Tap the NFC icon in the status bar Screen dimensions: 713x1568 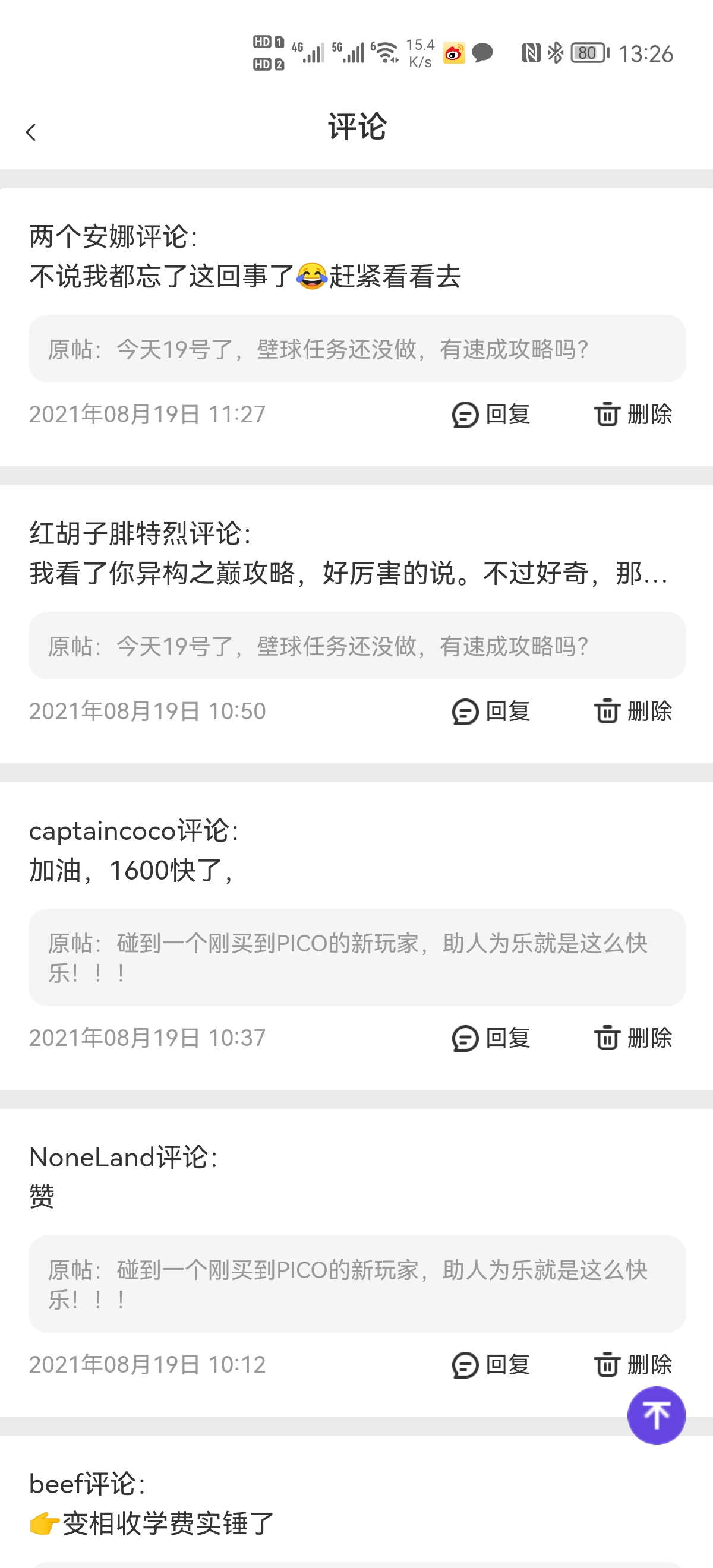[x=531, y=53]
